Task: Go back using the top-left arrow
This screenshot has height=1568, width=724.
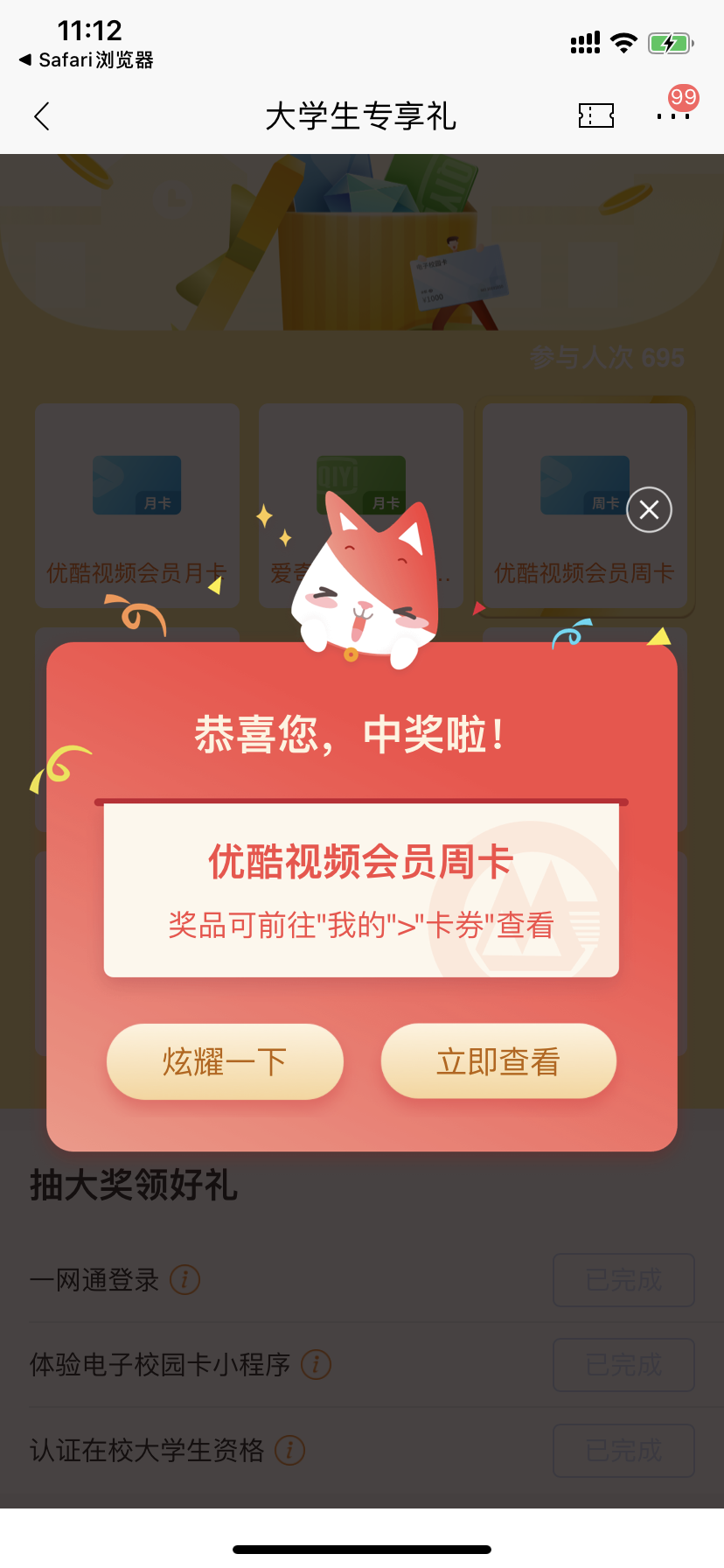Action: click(x=42, y=115)
